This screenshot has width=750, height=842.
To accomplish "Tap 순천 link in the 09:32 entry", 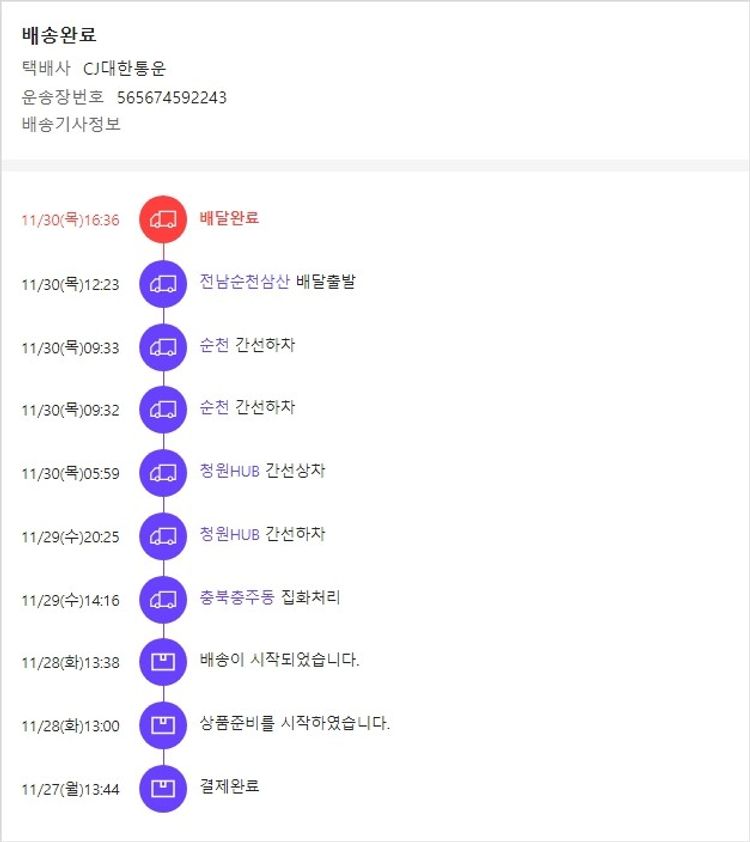I will [x=214, y=408].
